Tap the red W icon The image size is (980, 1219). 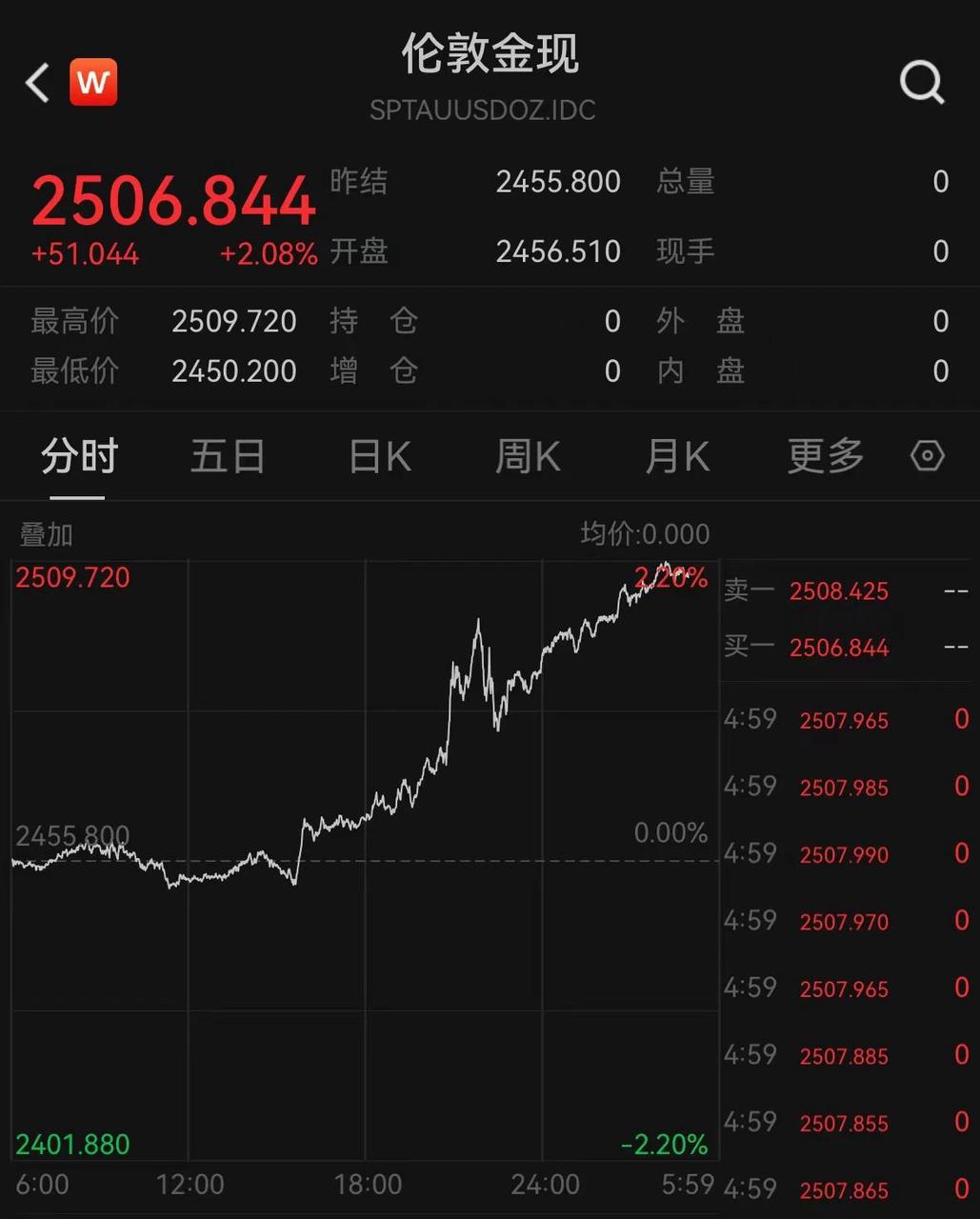pos(93,82)
